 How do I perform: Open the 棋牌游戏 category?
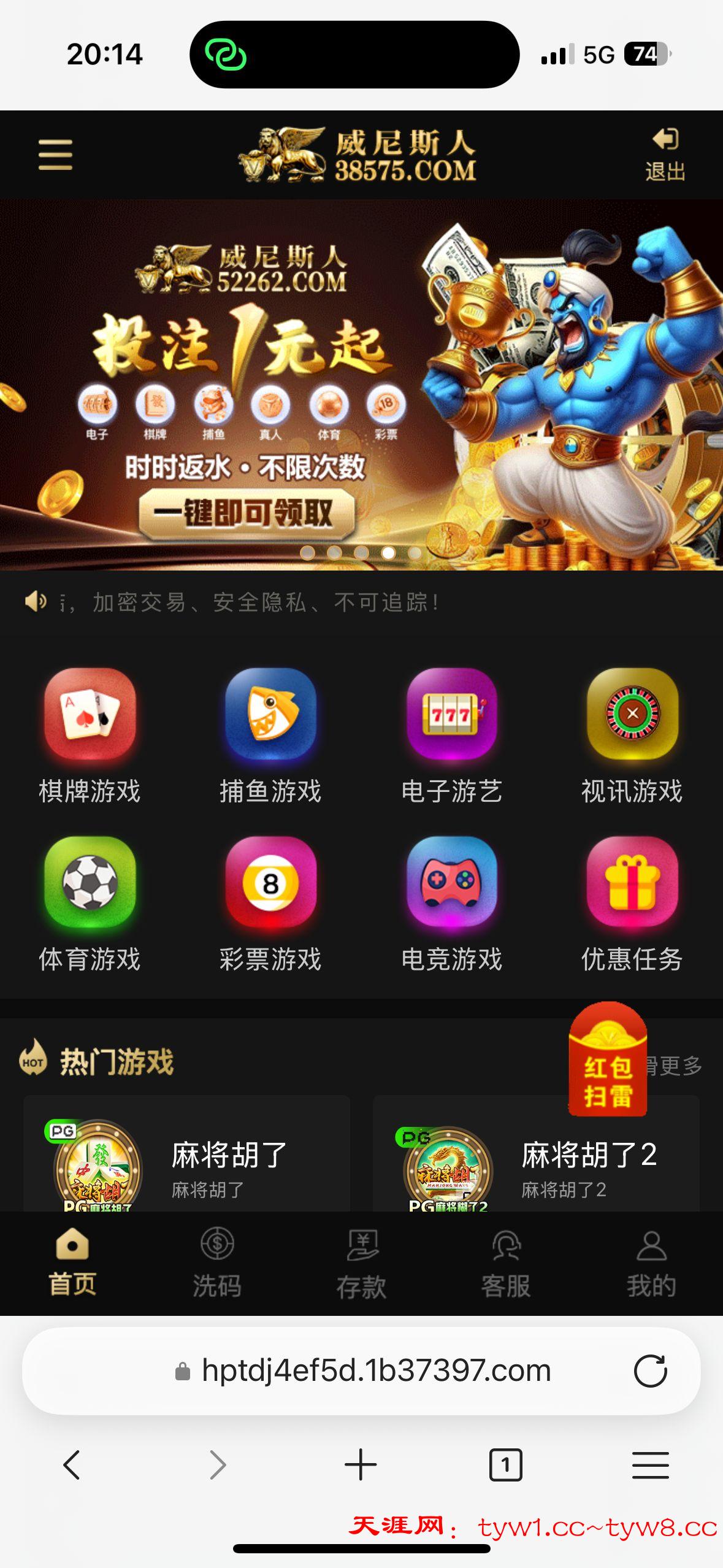pos(90,736)
